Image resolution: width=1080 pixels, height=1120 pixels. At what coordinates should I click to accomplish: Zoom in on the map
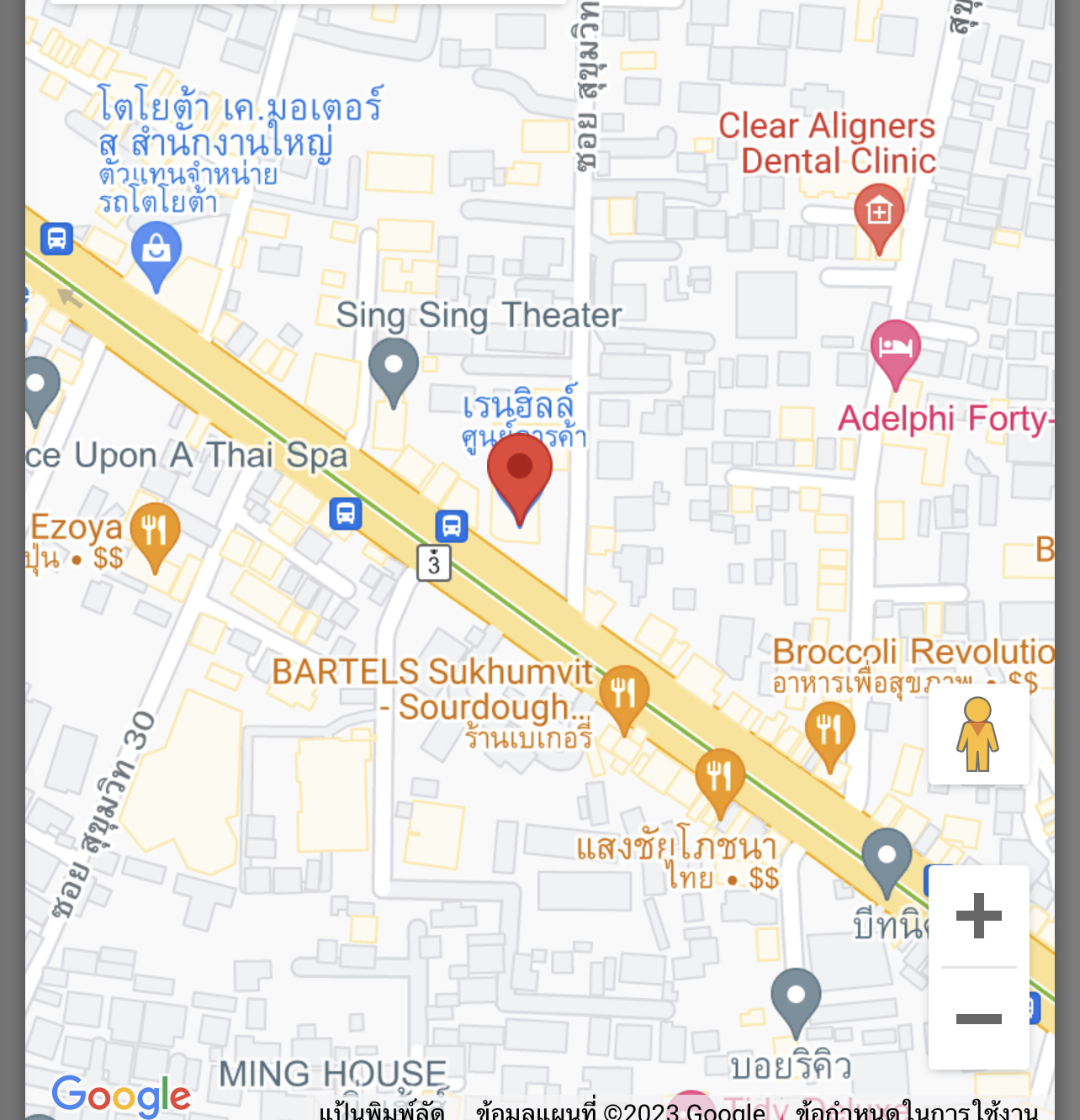(978, 916)
